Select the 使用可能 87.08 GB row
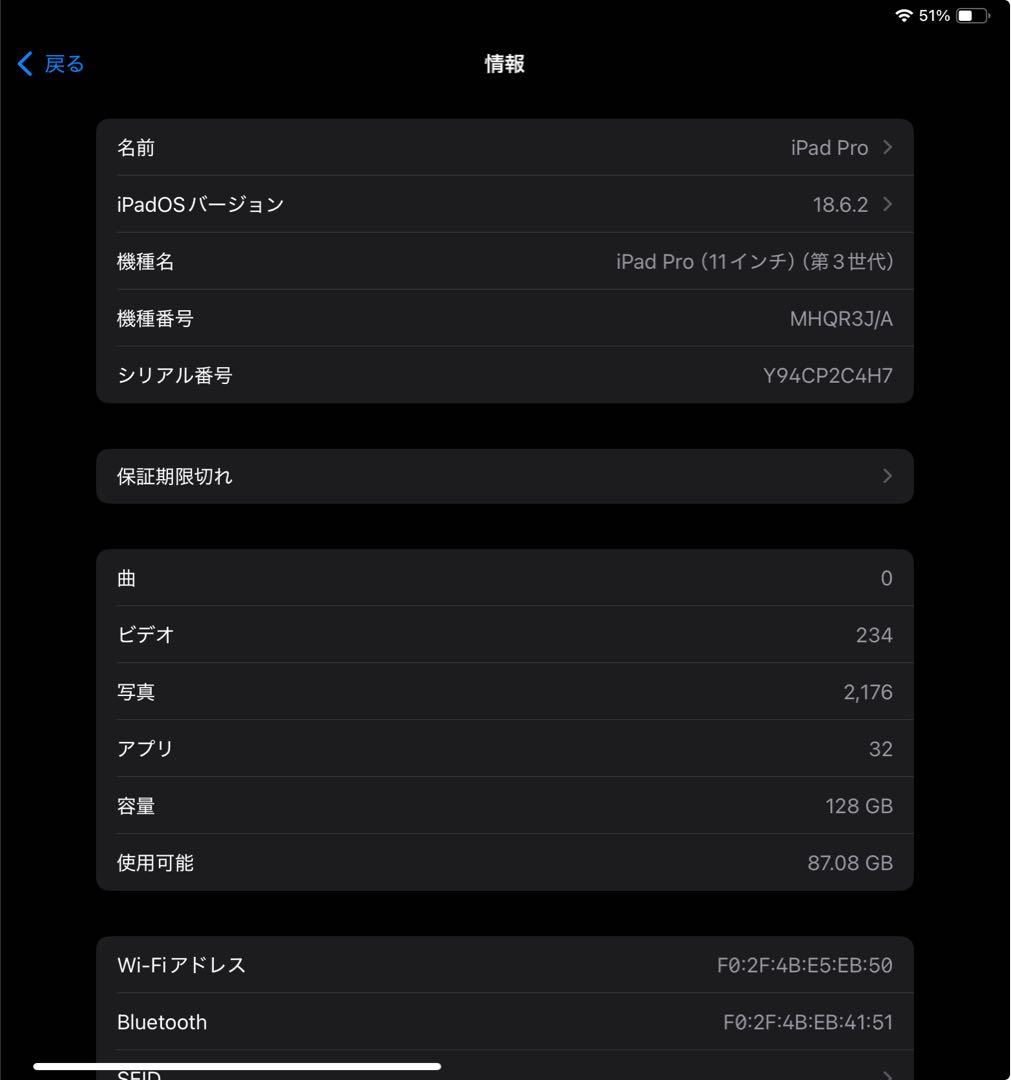This screenshot has height=1080, width=1011. pos(505,862)
